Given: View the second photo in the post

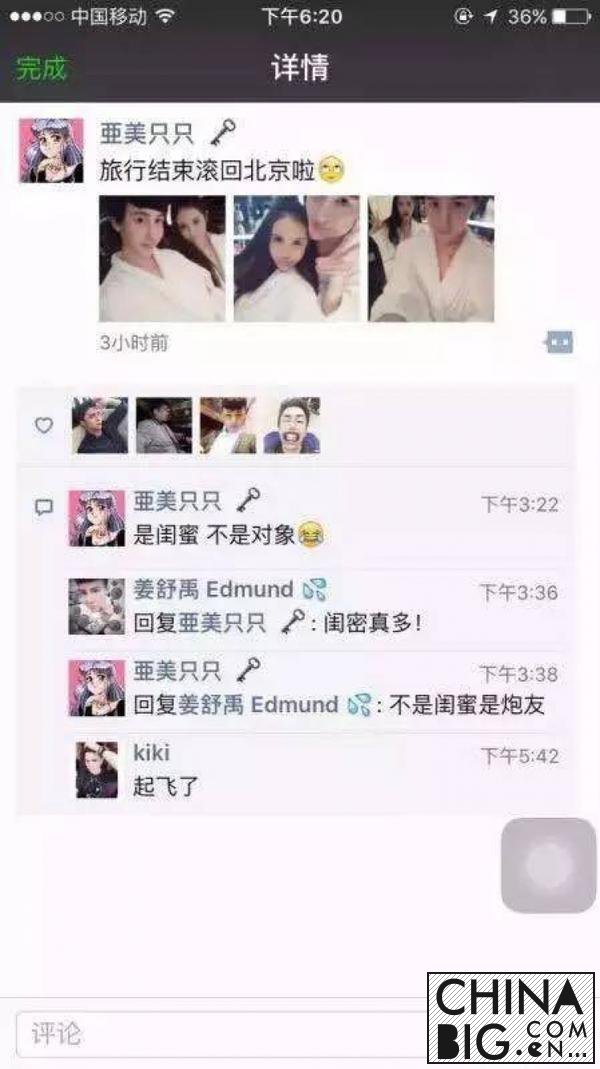Looking at the screenshot, I should (297, 258).
